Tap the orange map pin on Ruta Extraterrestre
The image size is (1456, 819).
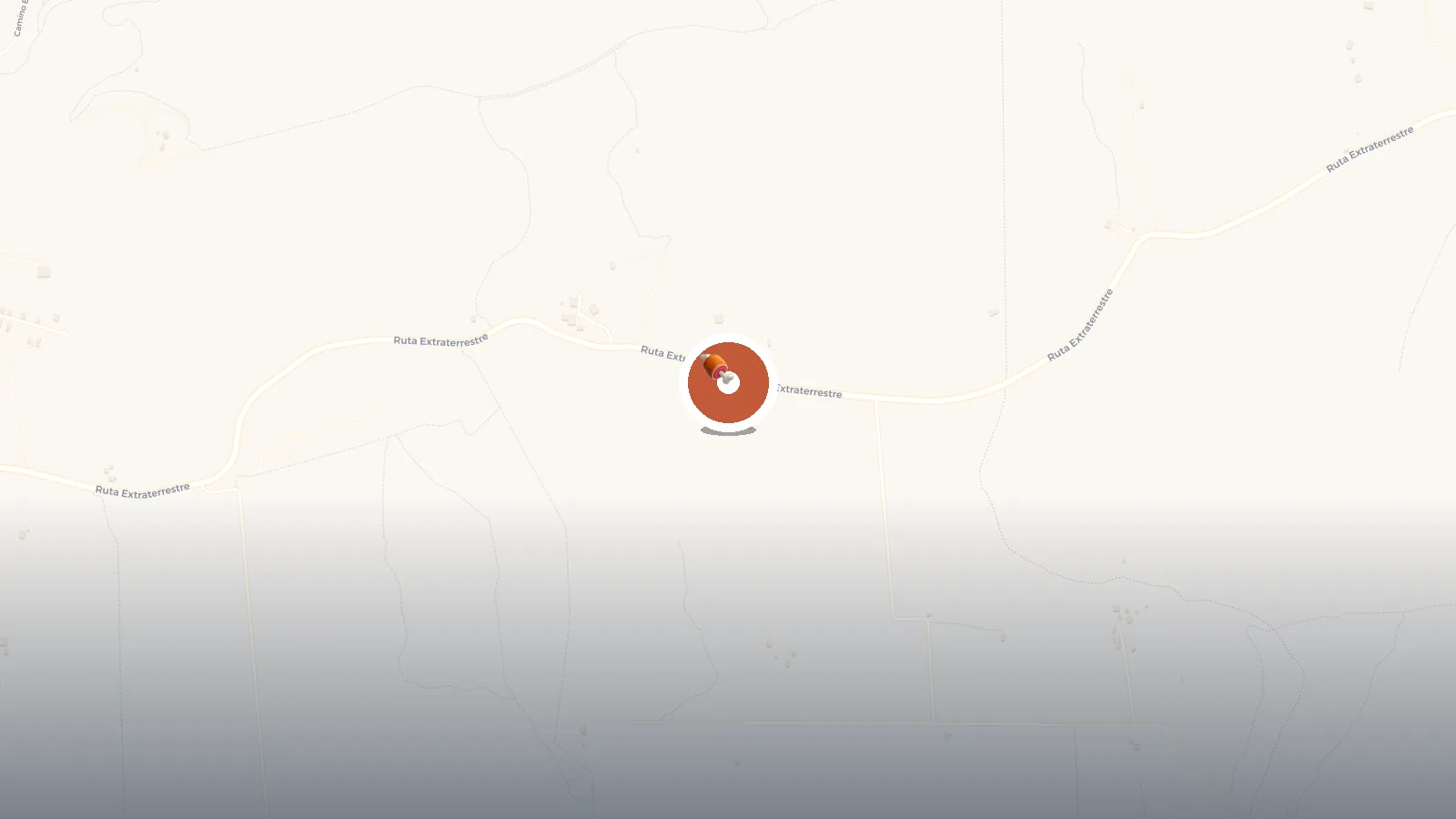pos(728,383)
